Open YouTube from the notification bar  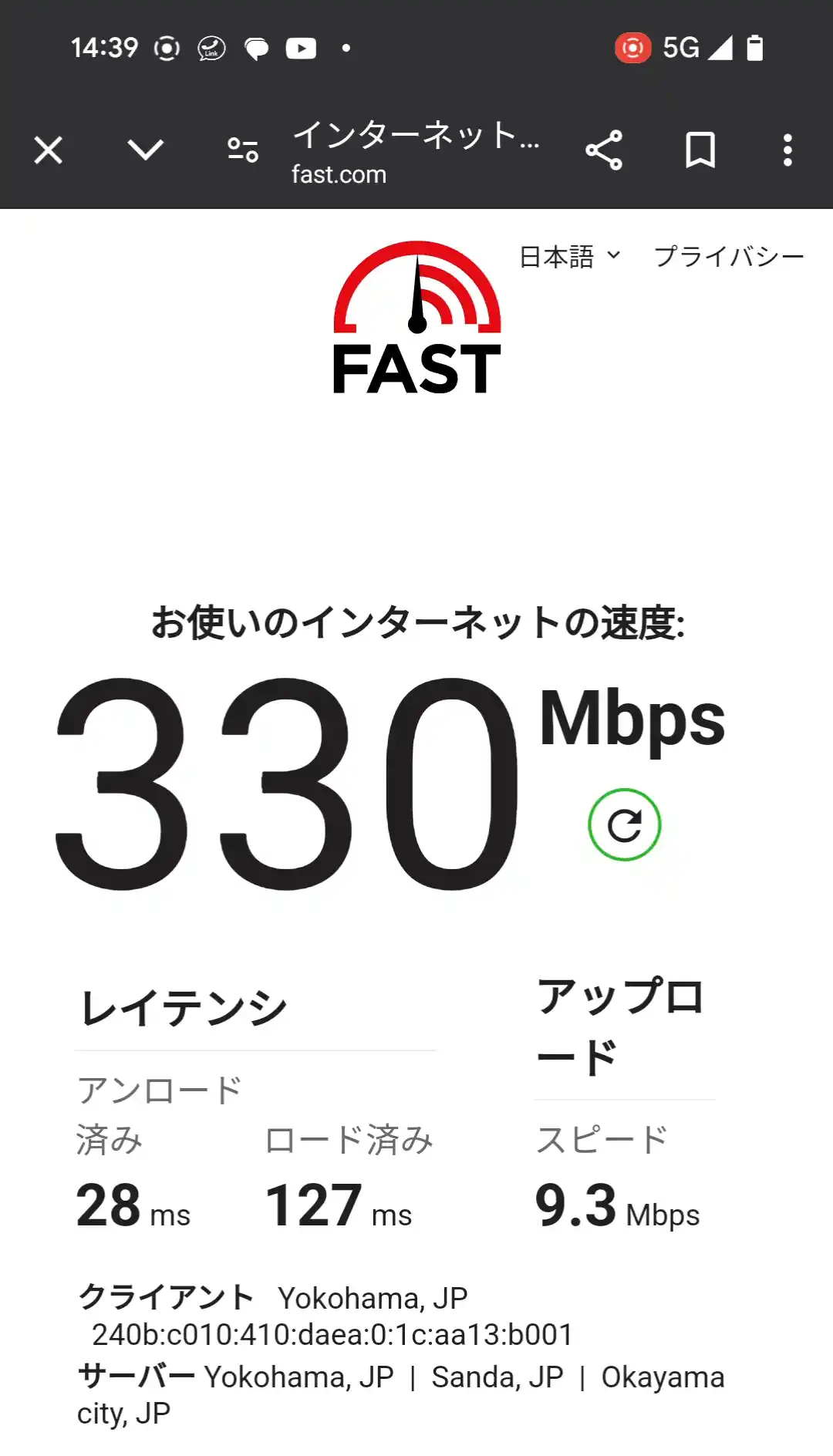[302, 48]
